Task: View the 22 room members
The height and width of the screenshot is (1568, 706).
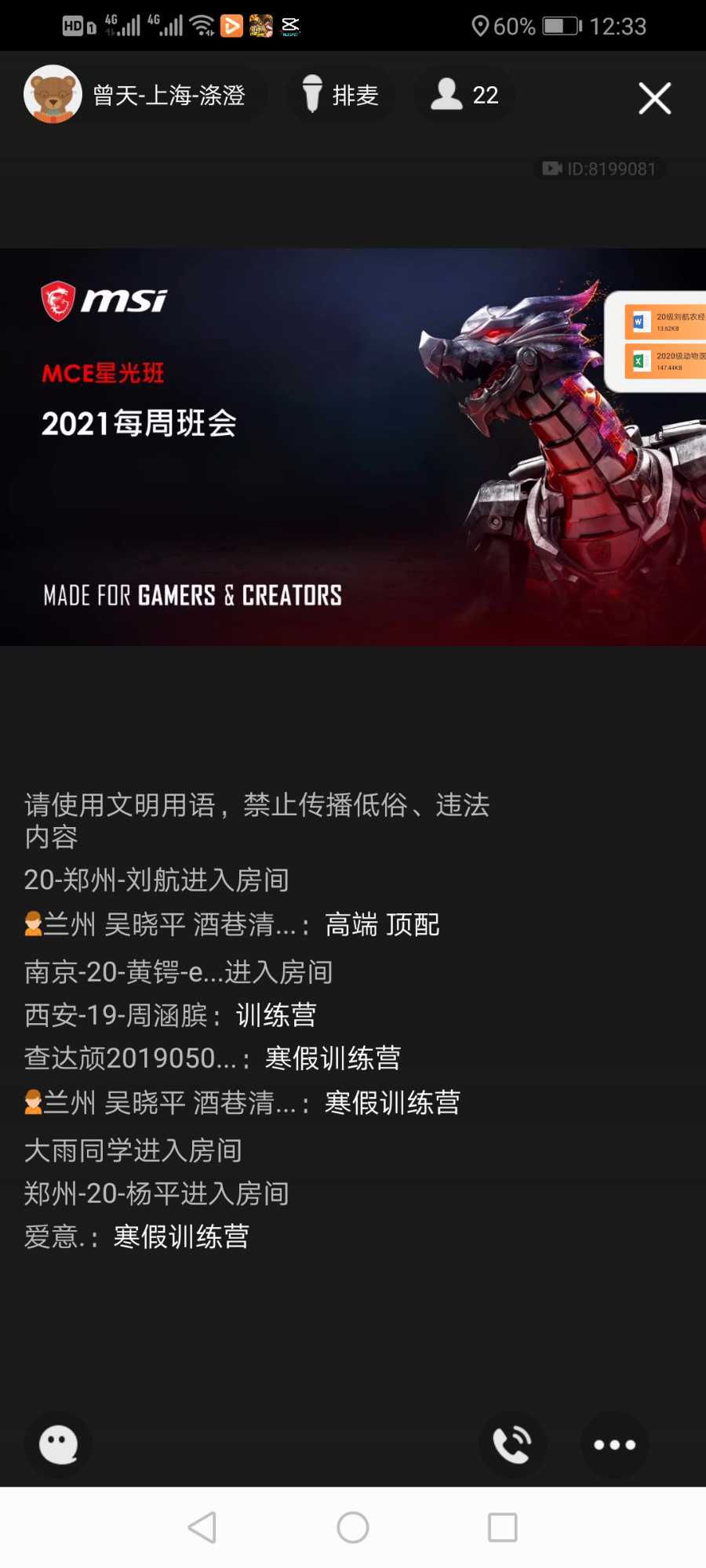Action: 464,95
